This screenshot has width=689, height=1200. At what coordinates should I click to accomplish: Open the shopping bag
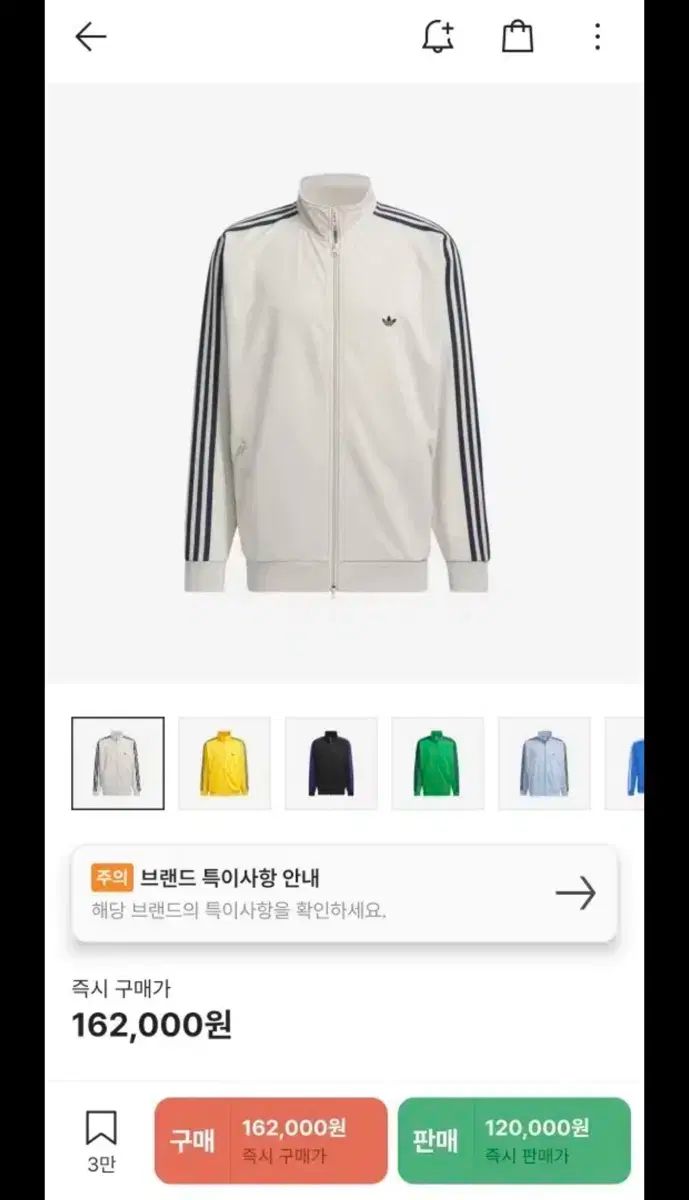point(517,38)
